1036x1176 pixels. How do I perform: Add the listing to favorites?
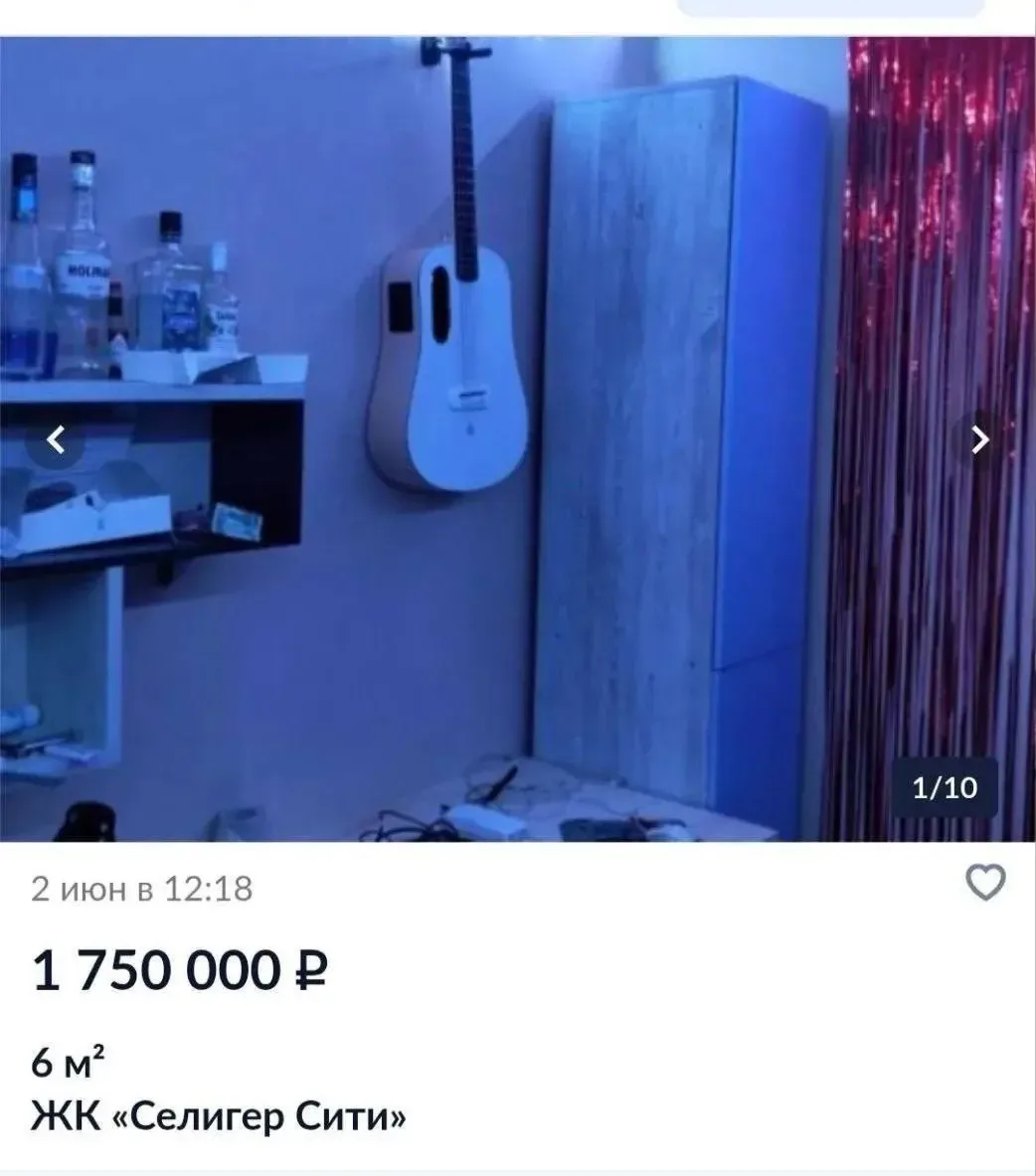[984, 882]
